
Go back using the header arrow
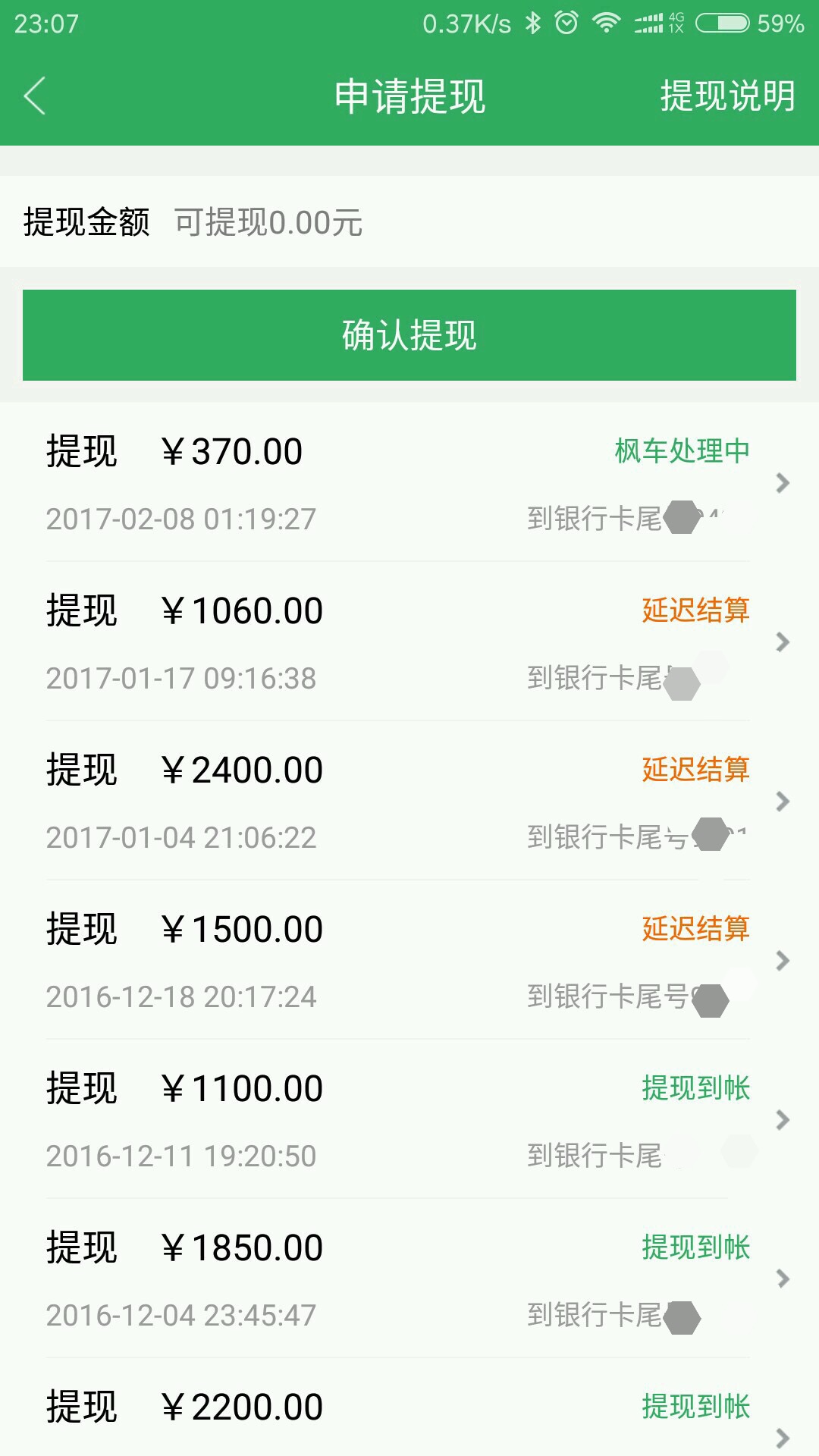click(35, 96)
